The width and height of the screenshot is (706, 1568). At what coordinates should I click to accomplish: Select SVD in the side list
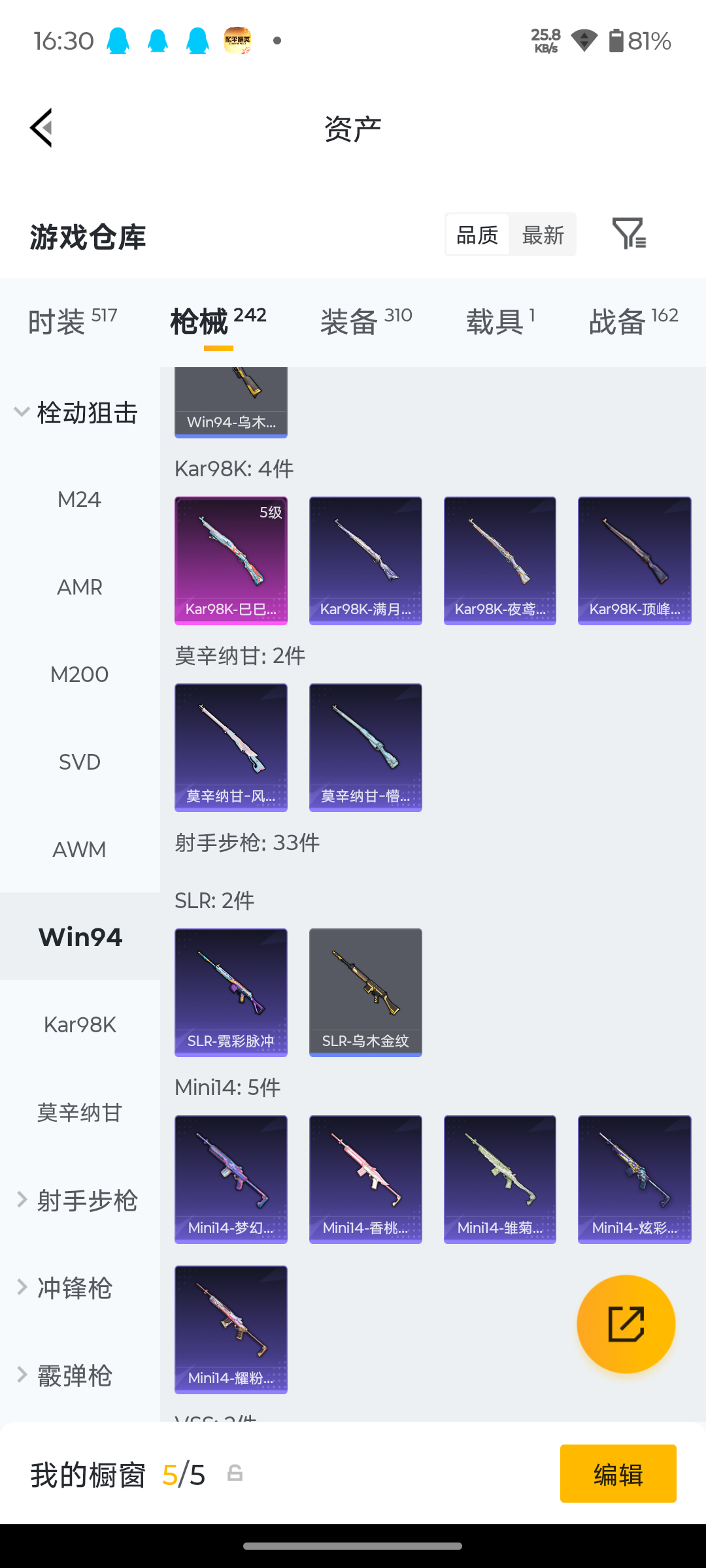coord(80,762)
